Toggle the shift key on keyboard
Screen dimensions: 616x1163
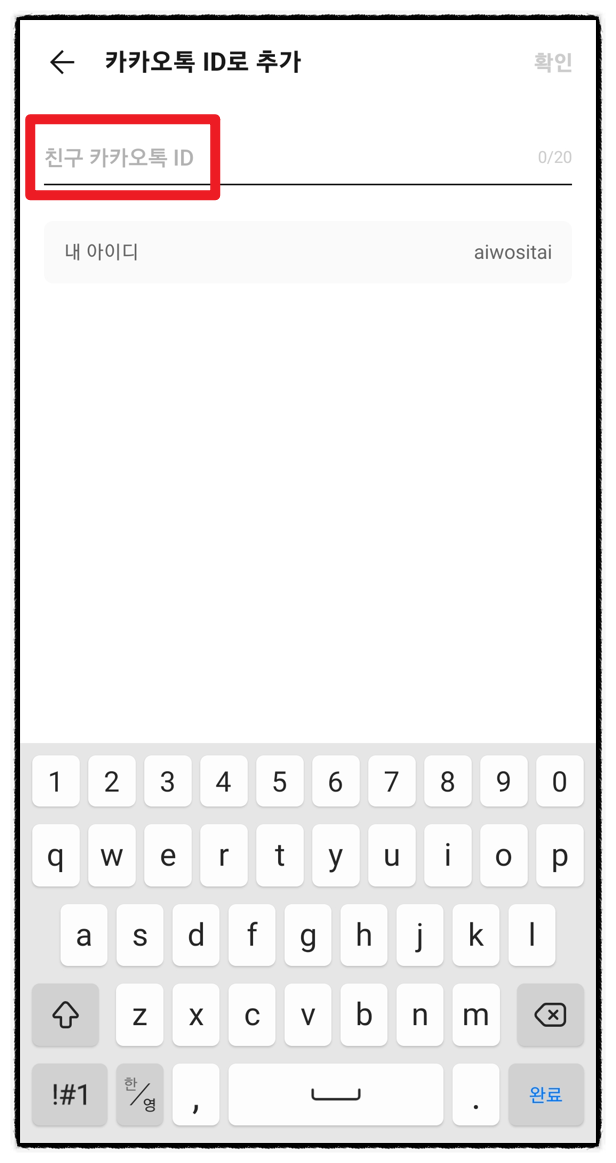[x=66, y=1015]
